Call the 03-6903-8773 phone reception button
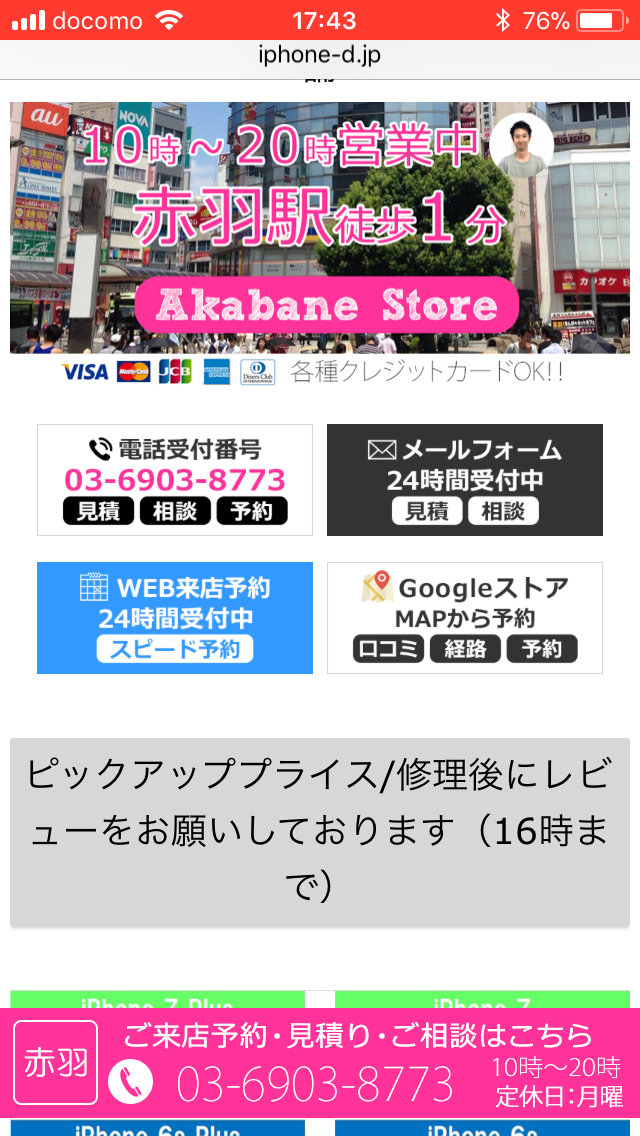This screenshot has height=1136, width=640. 175,480
